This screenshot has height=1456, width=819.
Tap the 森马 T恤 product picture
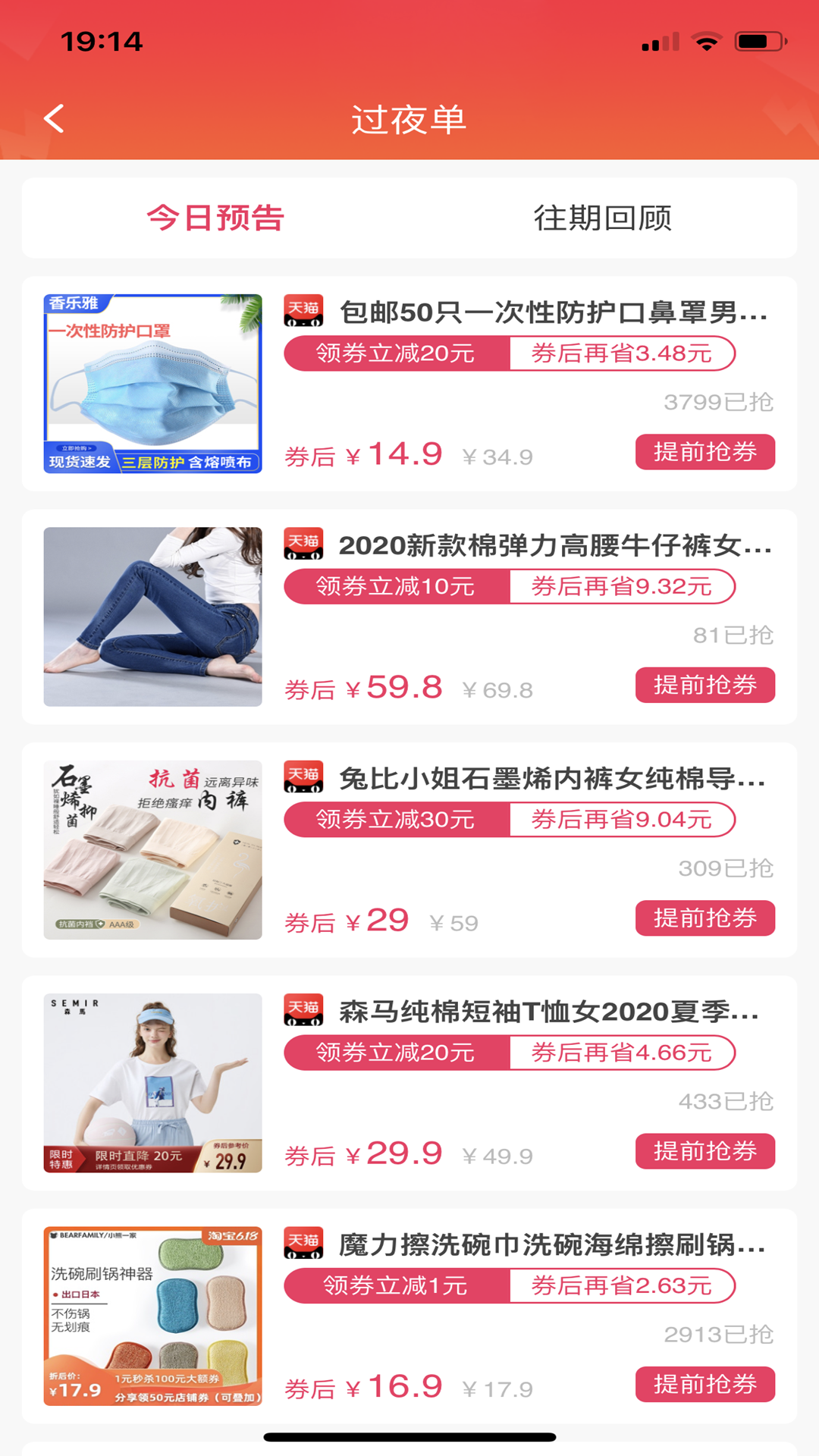pyautogui.click(x=152, y=1081)
